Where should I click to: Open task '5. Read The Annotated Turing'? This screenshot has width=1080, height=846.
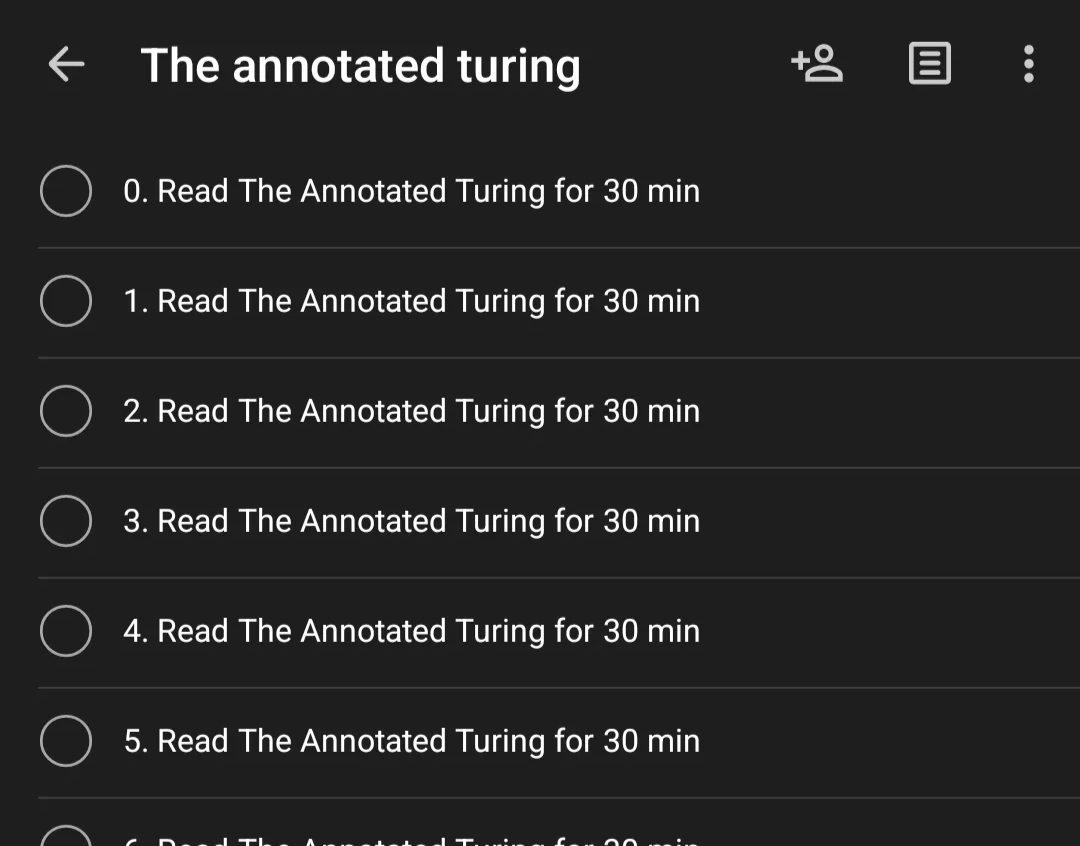(x=411, y=741)
